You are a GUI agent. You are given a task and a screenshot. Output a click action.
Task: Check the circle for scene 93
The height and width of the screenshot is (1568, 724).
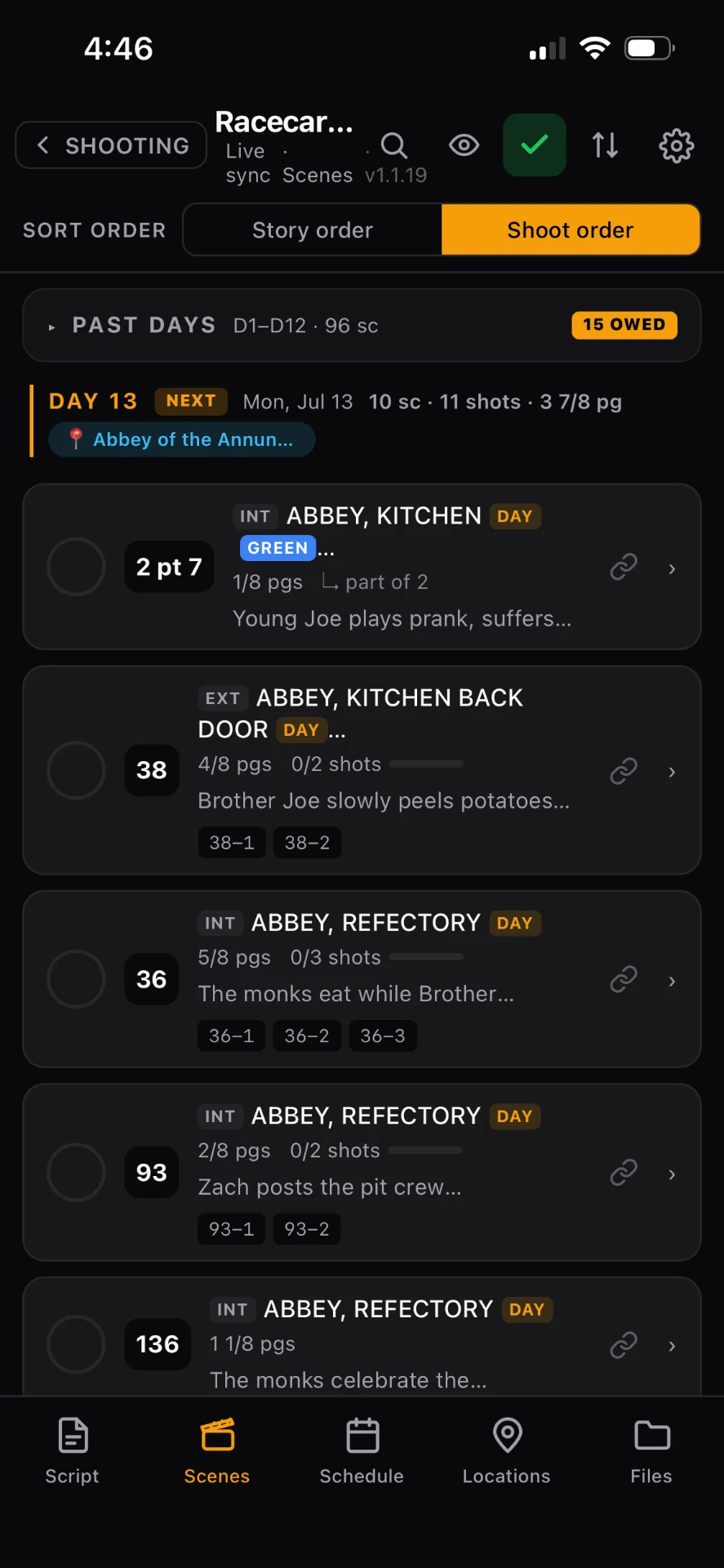tap(76, 1173)
